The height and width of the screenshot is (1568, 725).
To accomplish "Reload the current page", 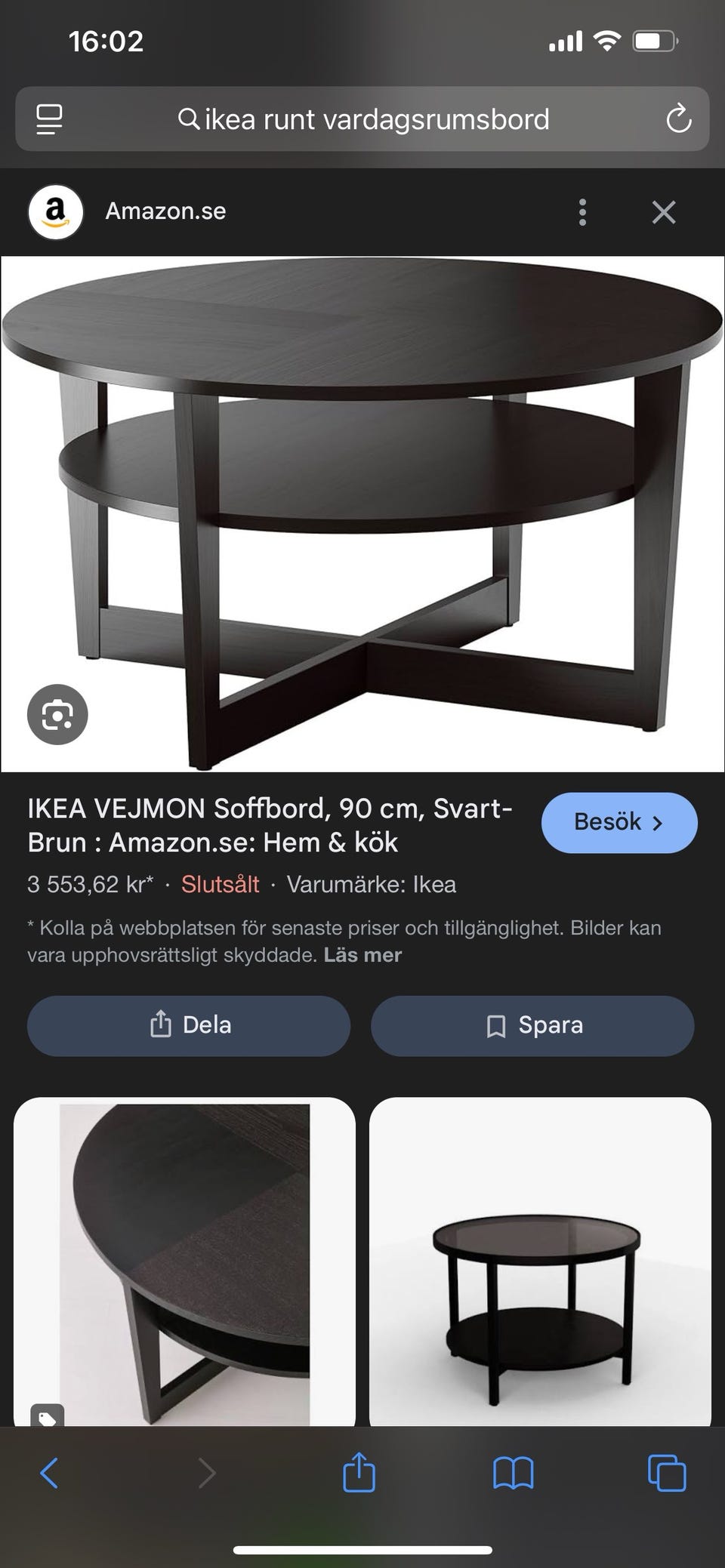I will [x=678, y=119].
